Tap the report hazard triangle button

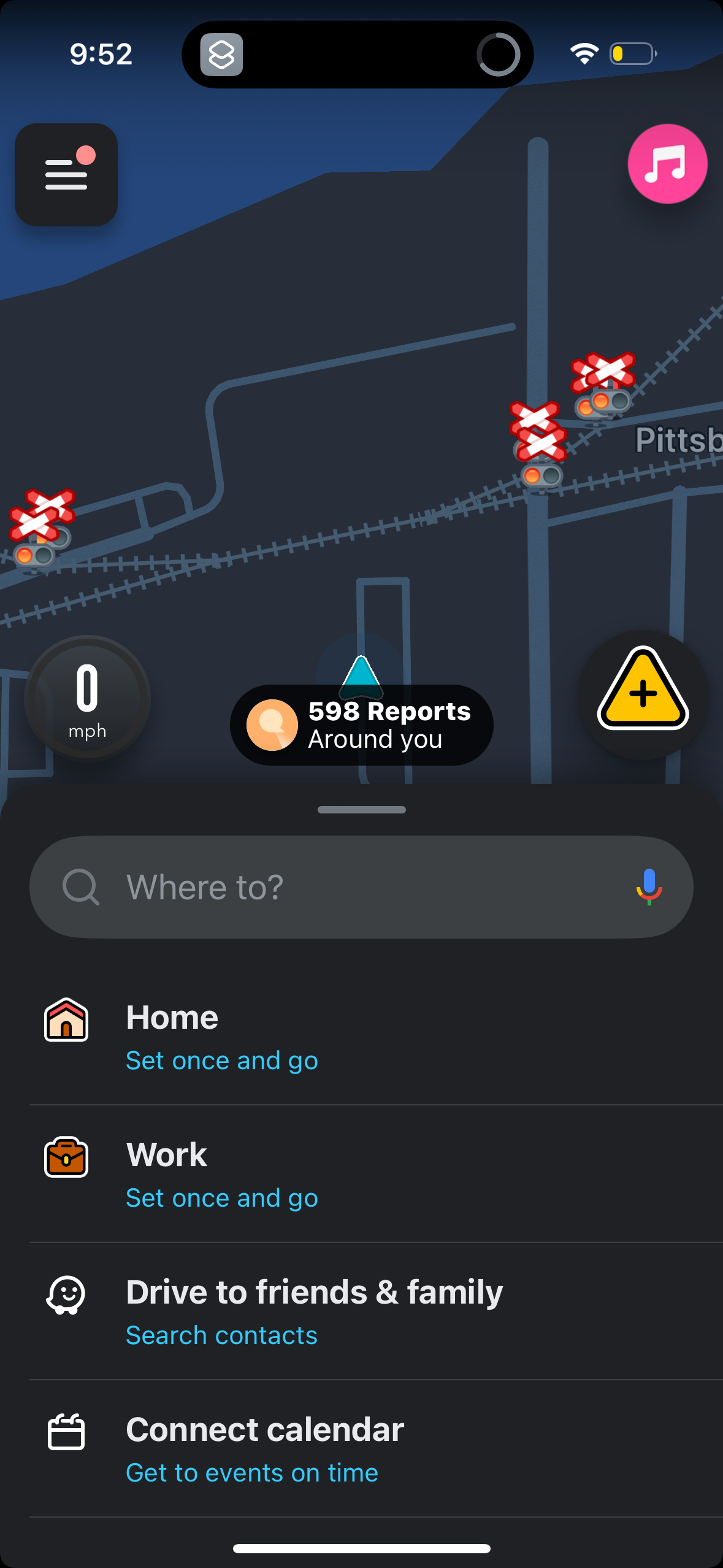pyautogui.click(x=642, y=693)
